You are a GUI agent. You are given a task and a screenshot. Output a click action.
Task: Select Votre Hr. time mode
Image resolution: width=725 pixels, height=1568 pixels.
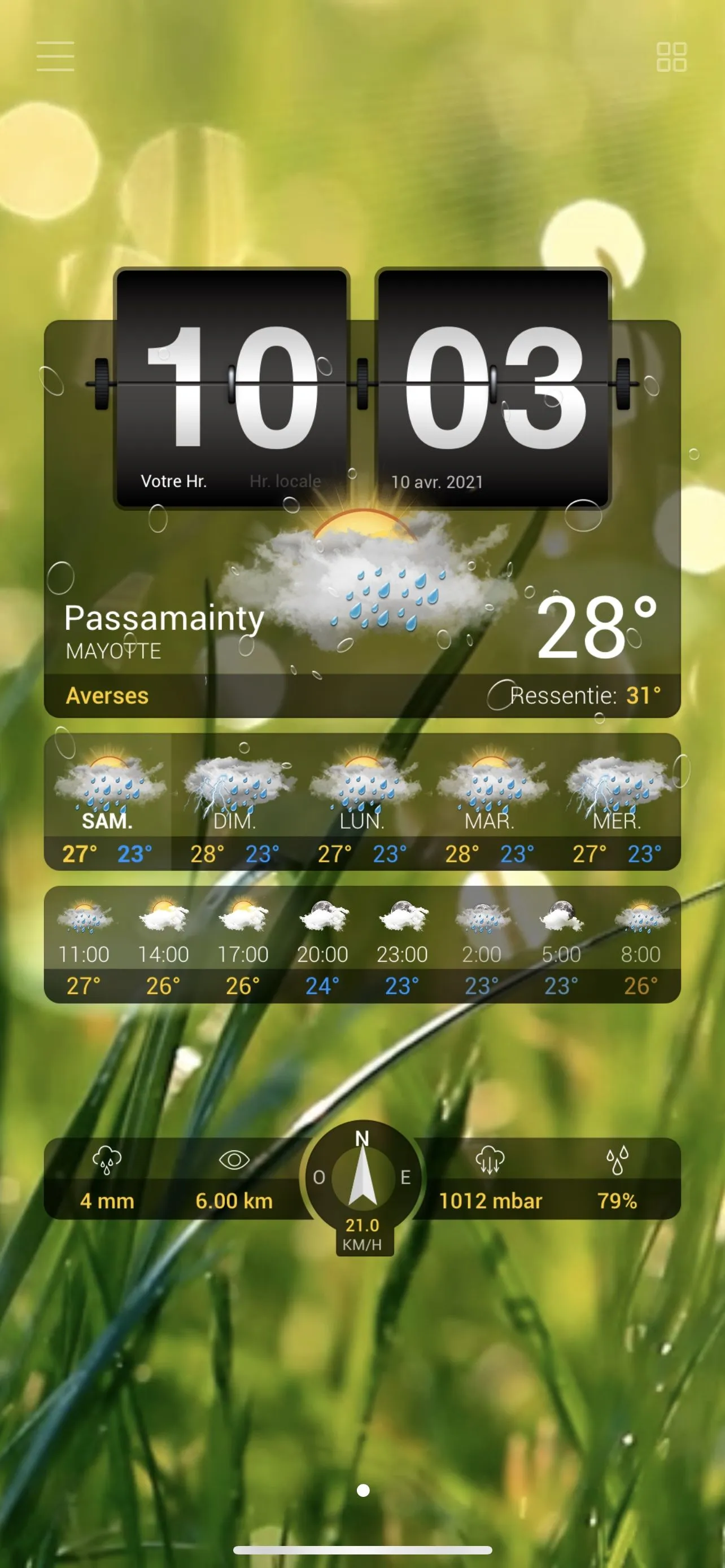173,481
